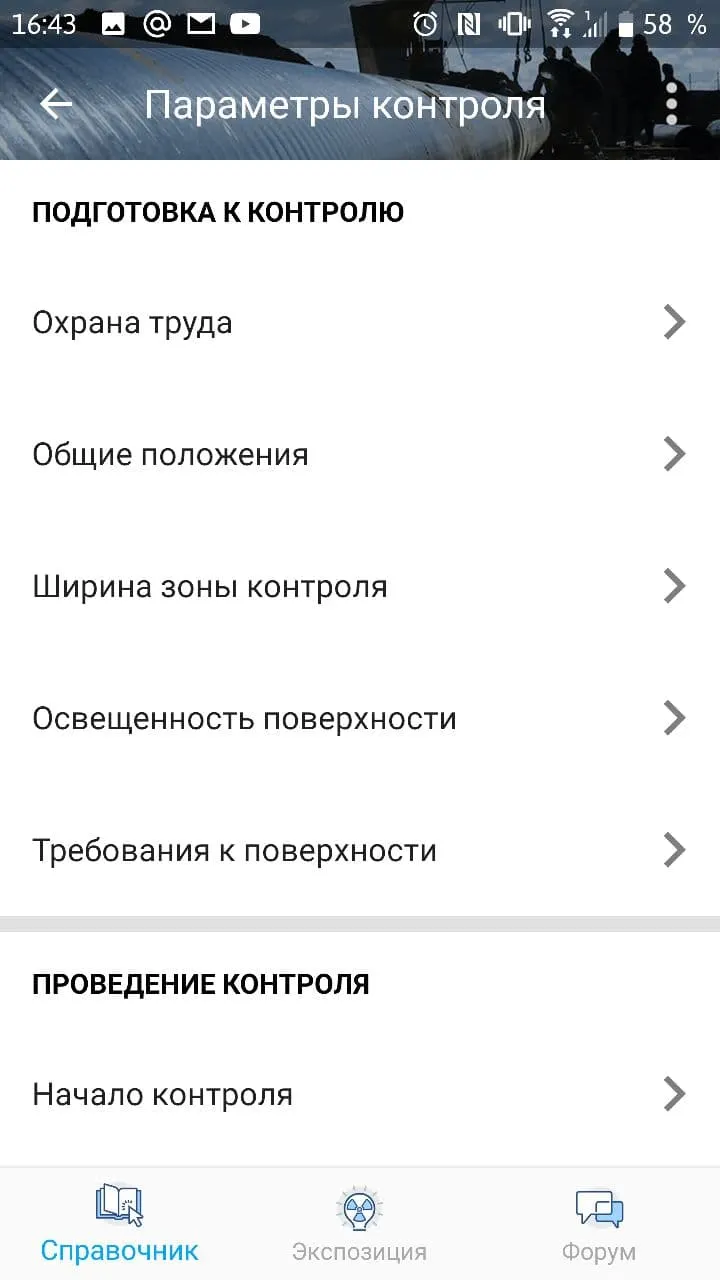Open Общие положения
Screen dimensions: 720x1280
pos(360,454)
